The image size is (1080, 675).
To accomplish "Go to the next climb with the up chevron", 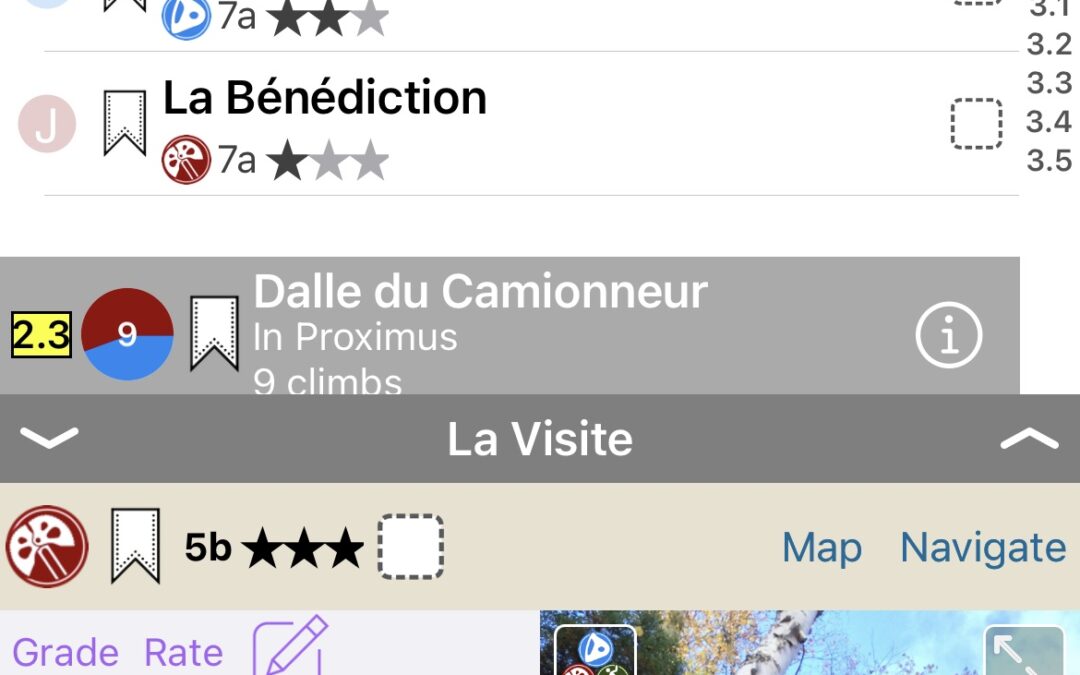I will point(1029,439).
